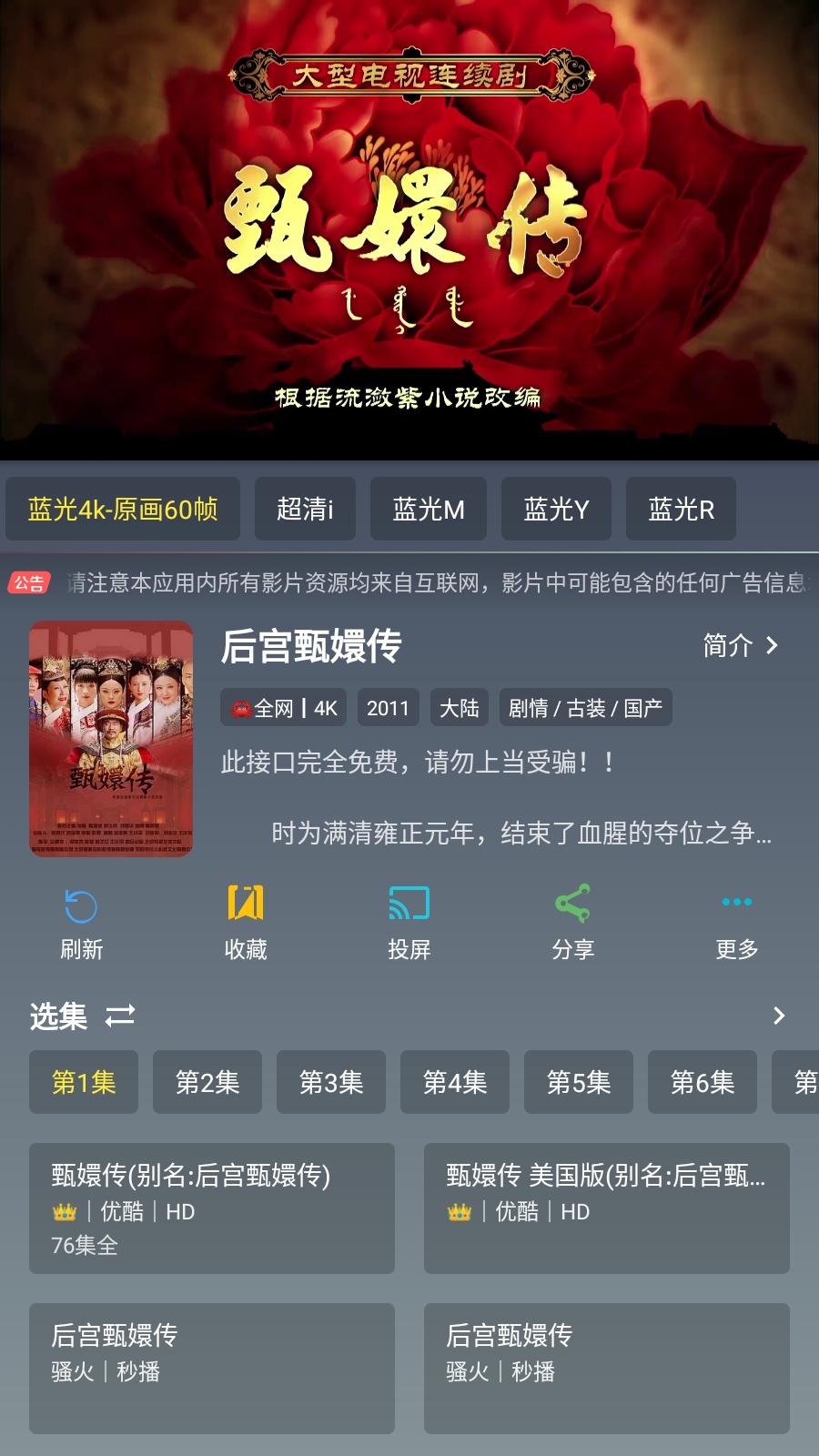
Task: Share the show using the 分享 icon
Action: pyautogui.click(x=572, y=905)
